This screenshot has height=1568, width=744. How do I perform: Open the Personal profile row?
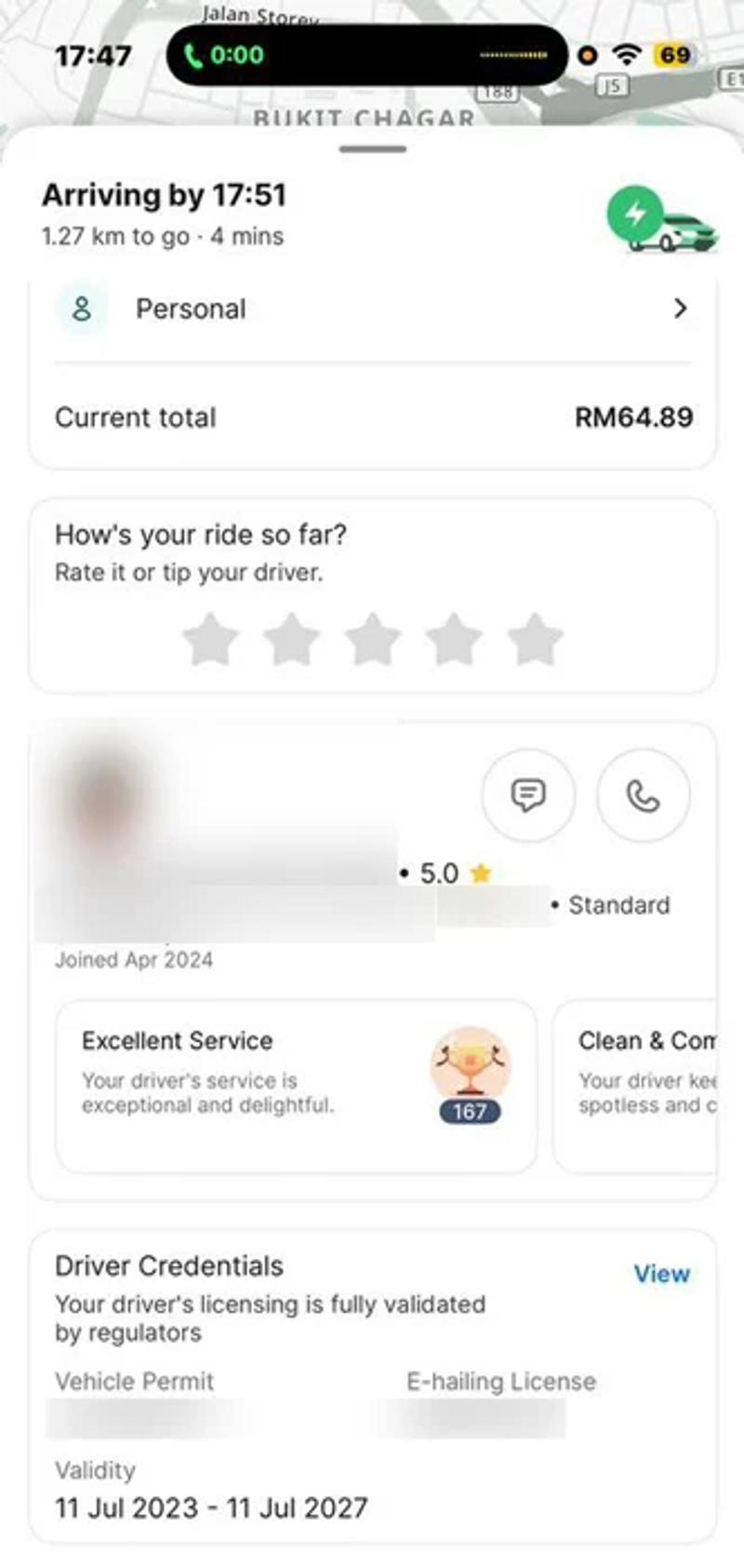click(372, 309)
